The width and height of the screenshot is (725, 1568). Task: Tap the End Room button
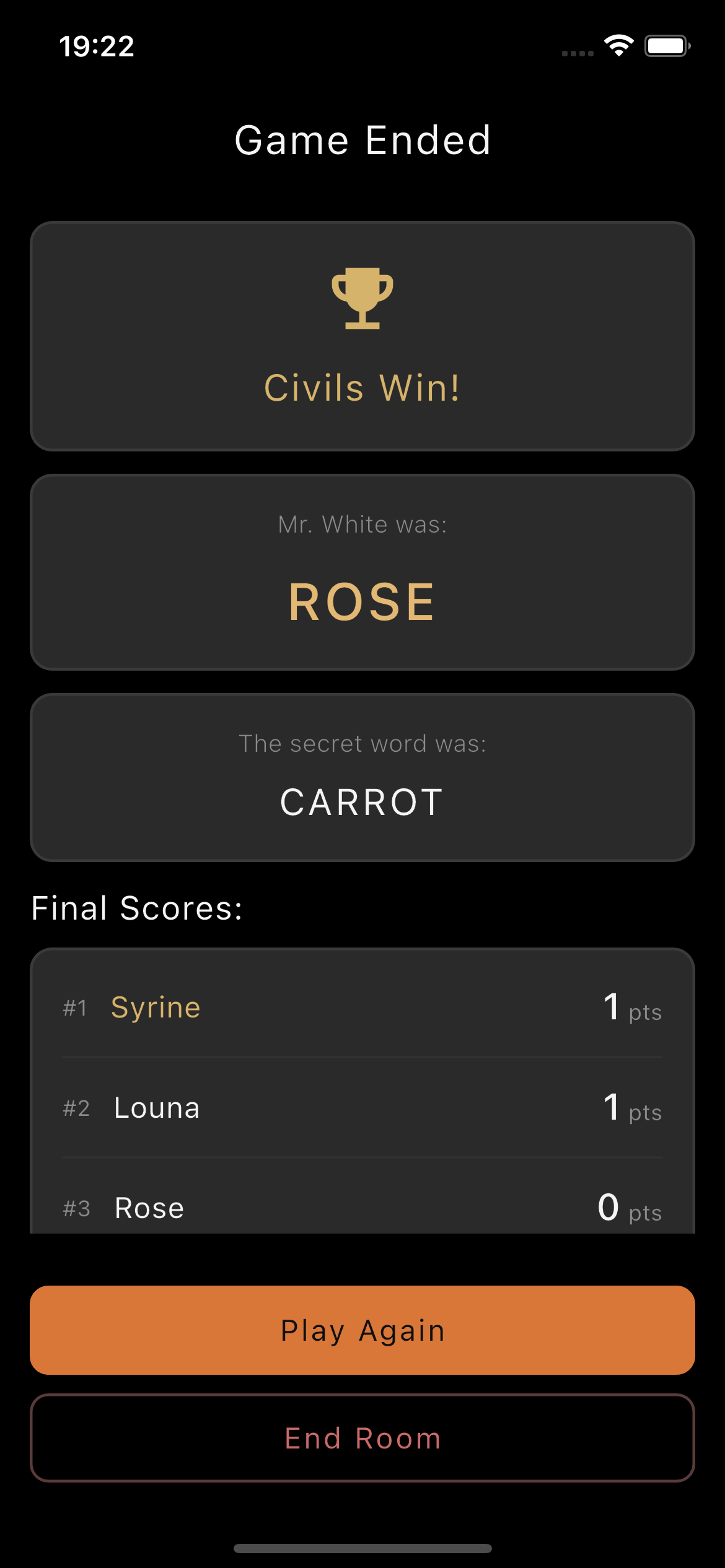(362, 1438)
